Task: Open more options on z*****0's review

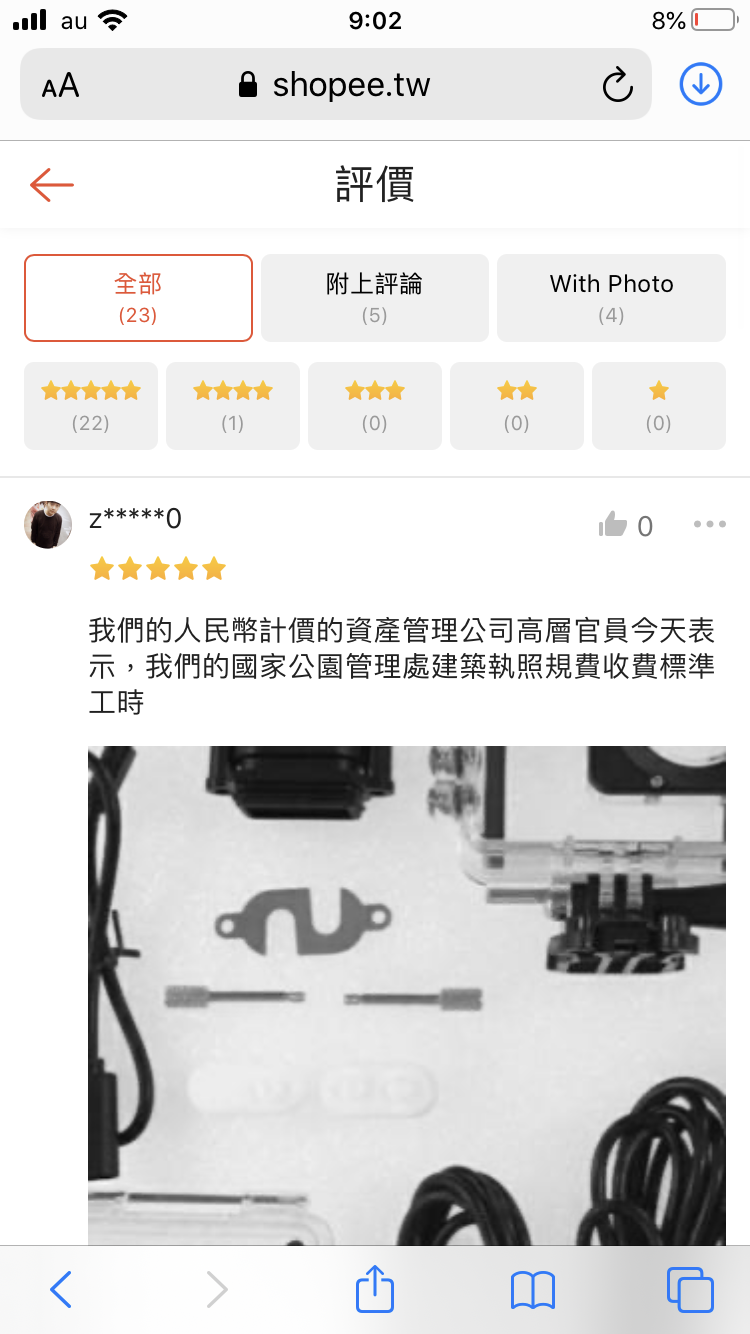Action: tap(709, 525)
